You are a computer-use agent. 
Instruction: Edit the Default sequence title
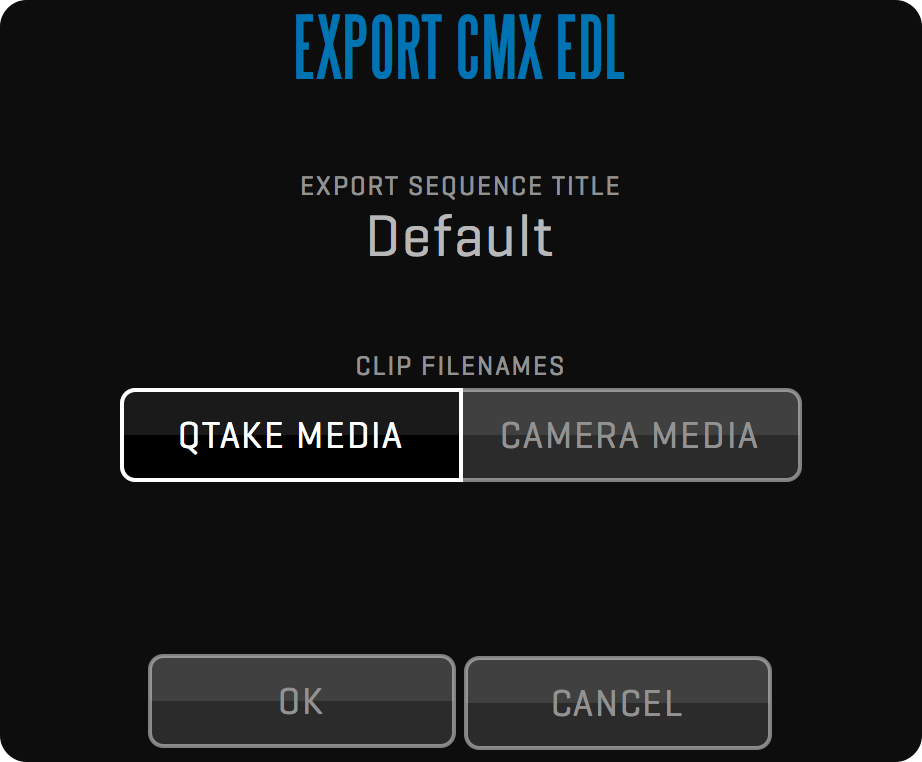click(460, 237)
